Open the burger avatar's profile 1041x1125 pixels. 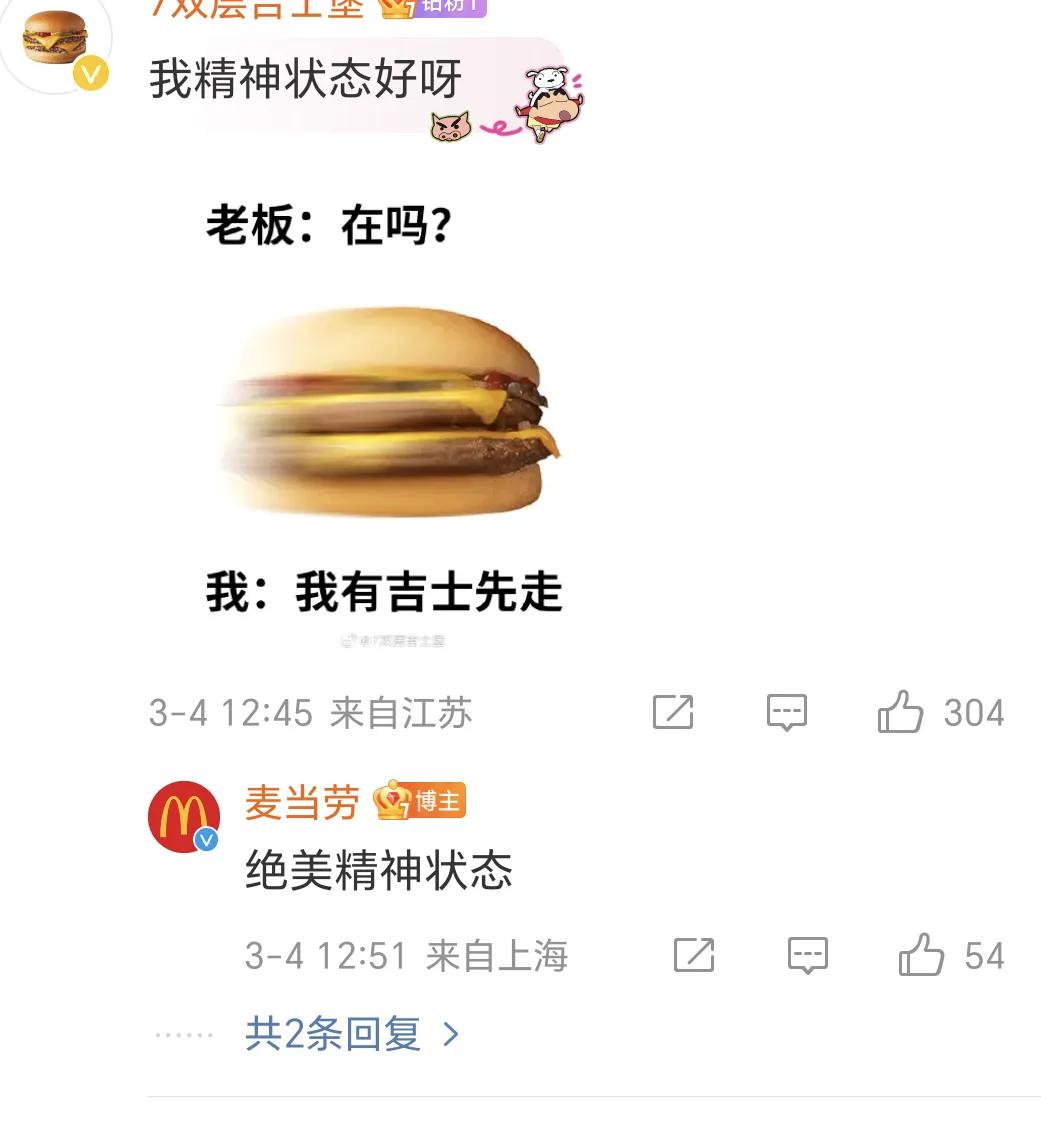(56, 40)
